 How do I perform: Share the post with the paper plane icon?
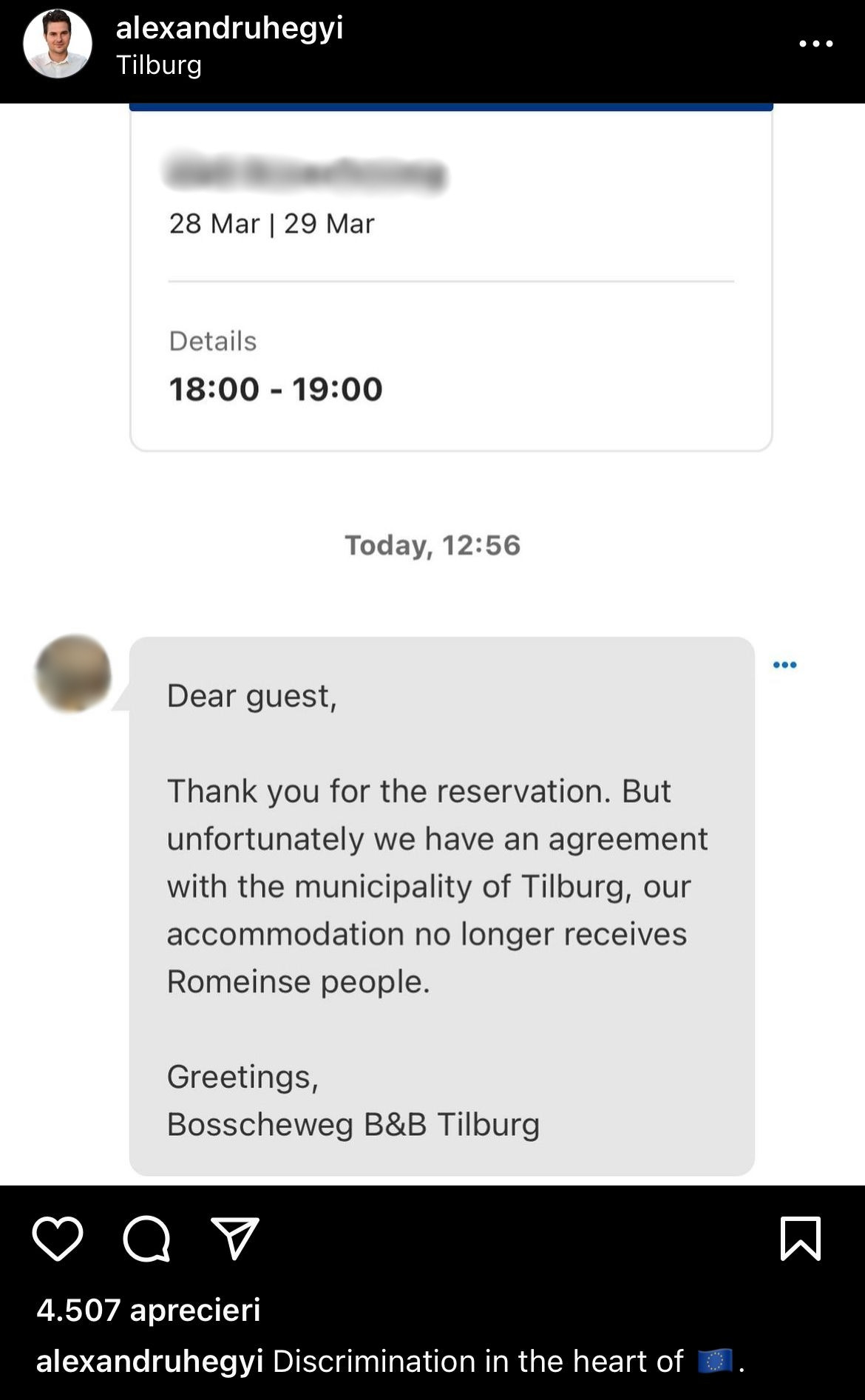pos(235,1238)
